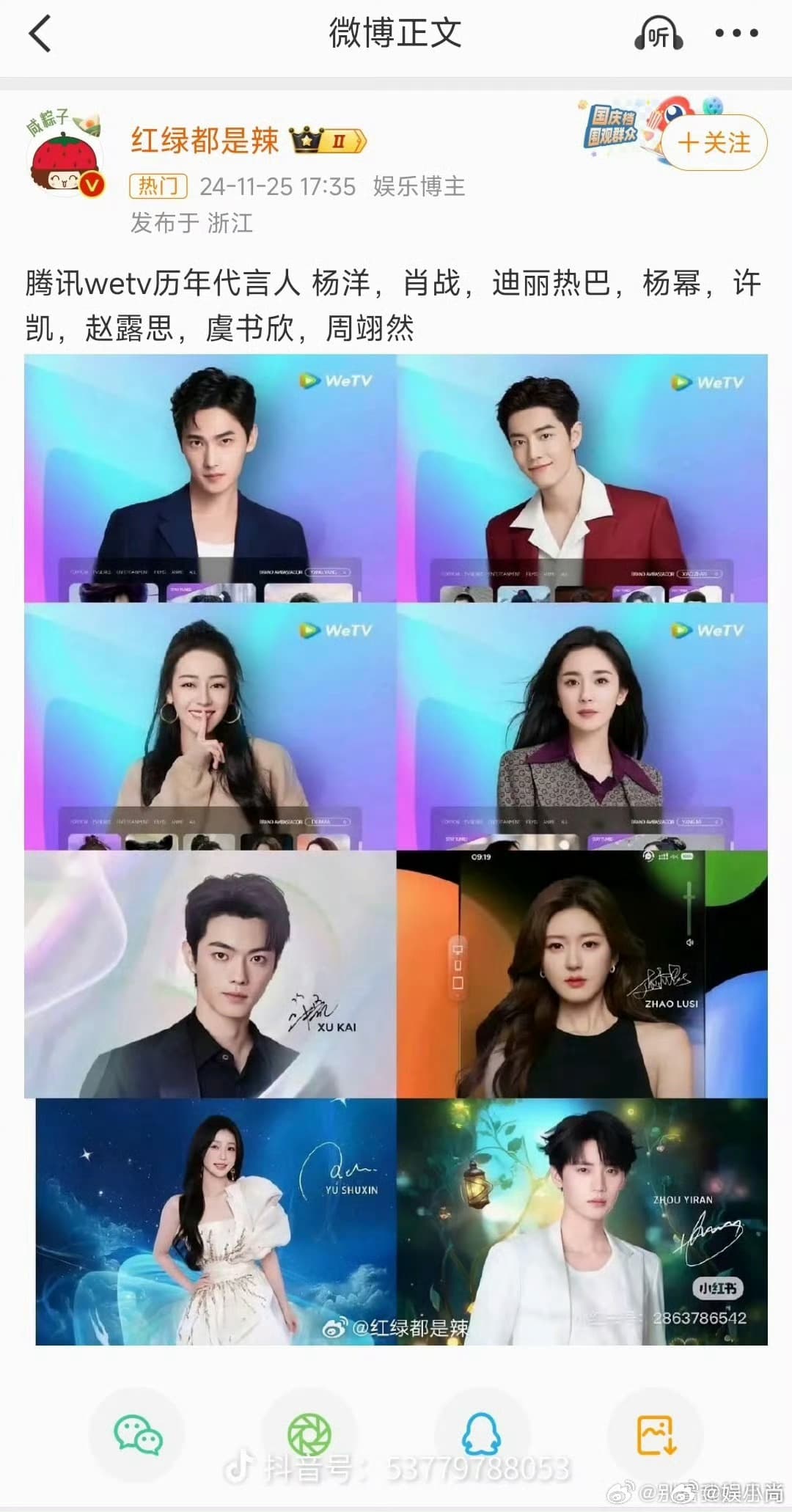Share the post to QQ
The width and height of the screenshot is (792, 1512).
tap(481, 1434)
